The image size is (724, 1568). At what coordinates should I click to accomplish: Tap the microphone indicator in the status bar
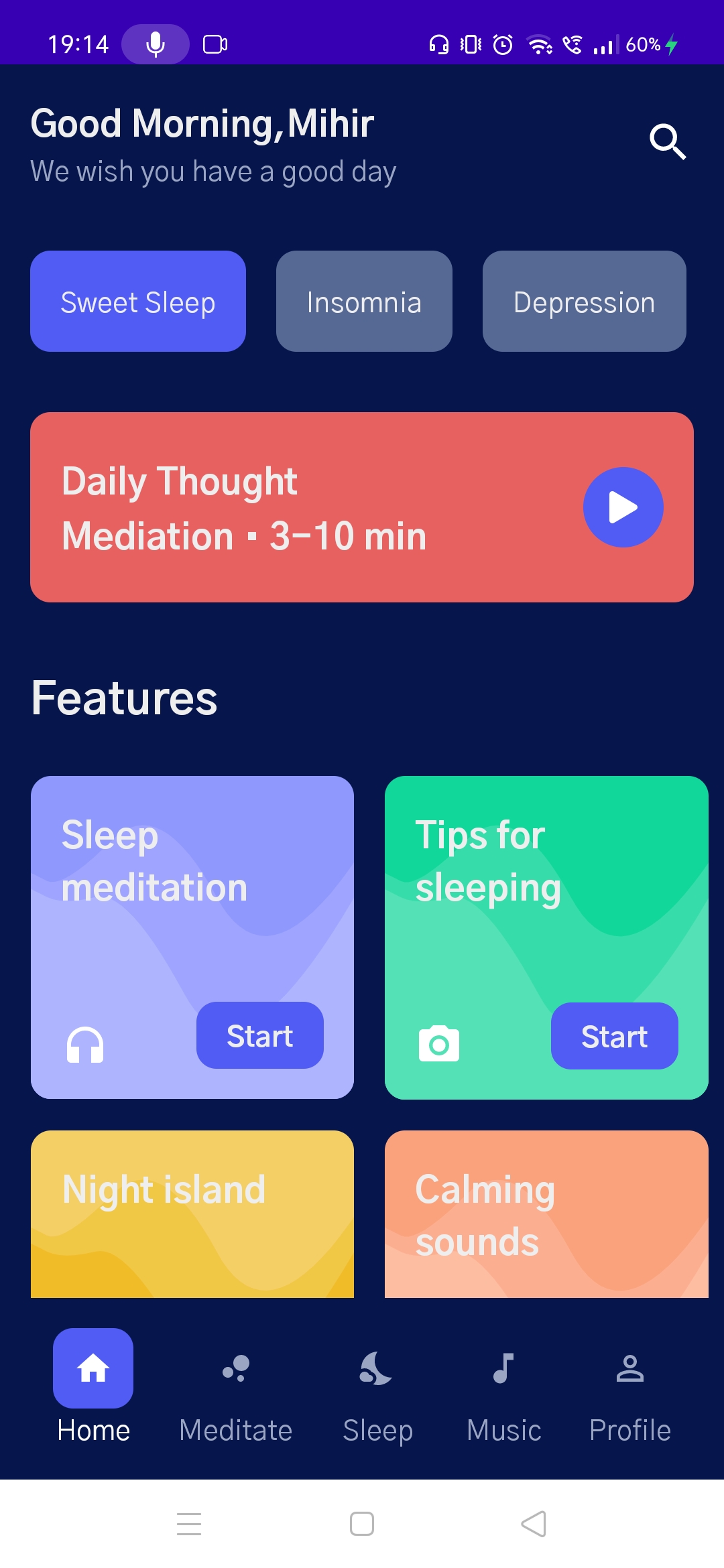(x=155, y=44)
